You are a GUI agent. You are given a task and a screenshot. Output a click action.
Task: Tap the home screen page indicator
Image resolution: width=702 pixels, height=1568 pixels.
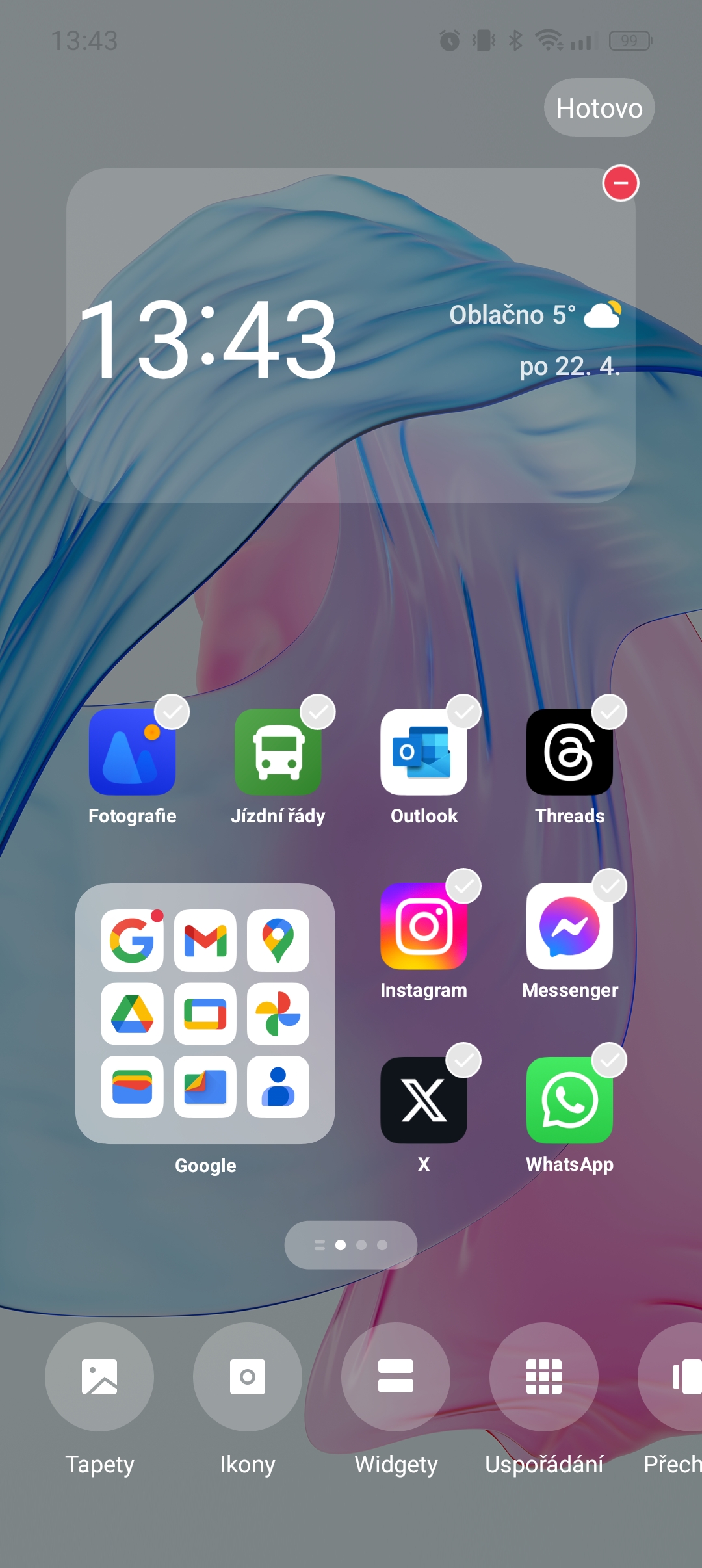point(350,1245)
